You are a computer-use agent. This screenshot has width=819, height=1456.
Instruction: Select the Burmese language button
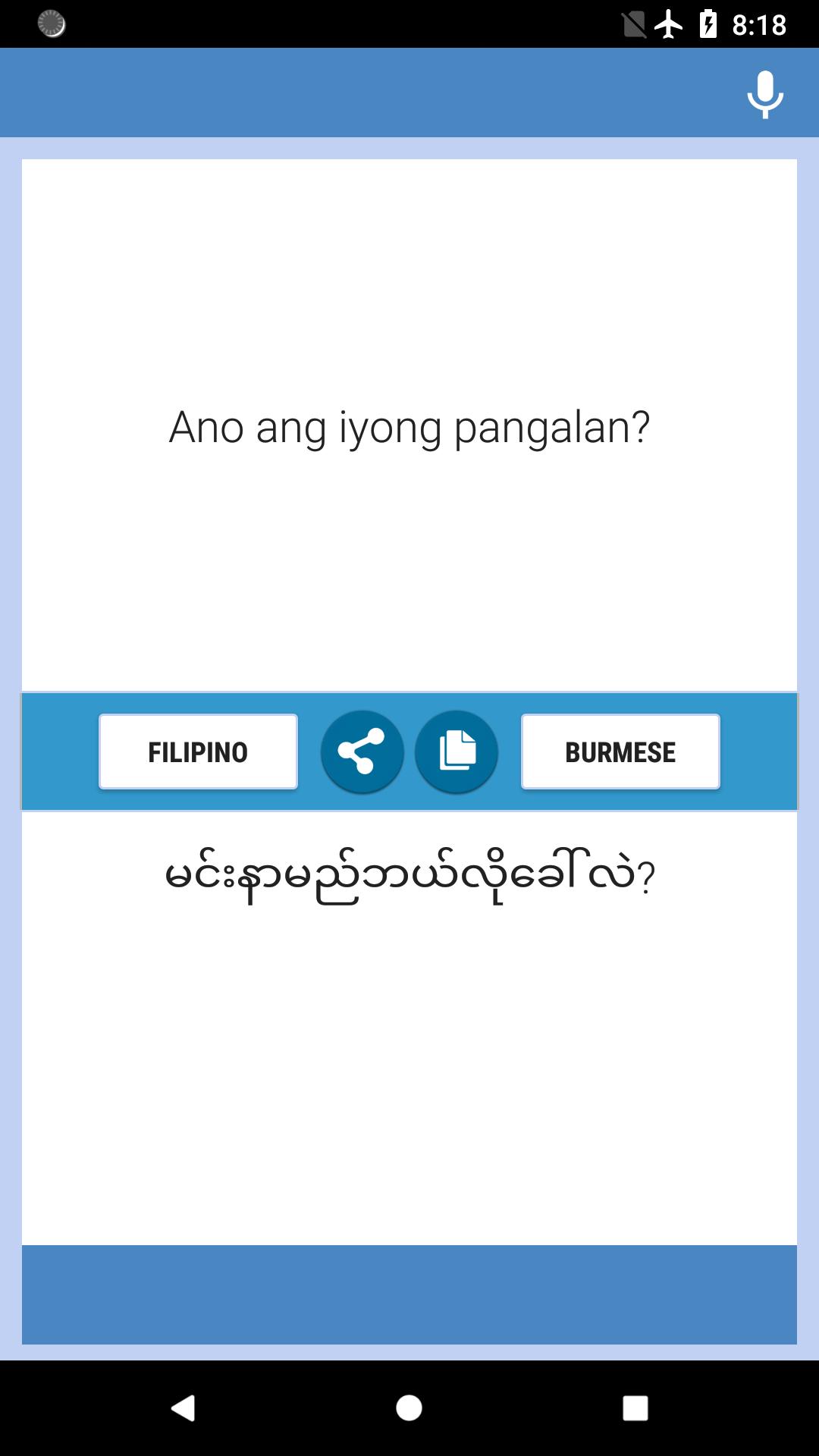pos(620,752)
